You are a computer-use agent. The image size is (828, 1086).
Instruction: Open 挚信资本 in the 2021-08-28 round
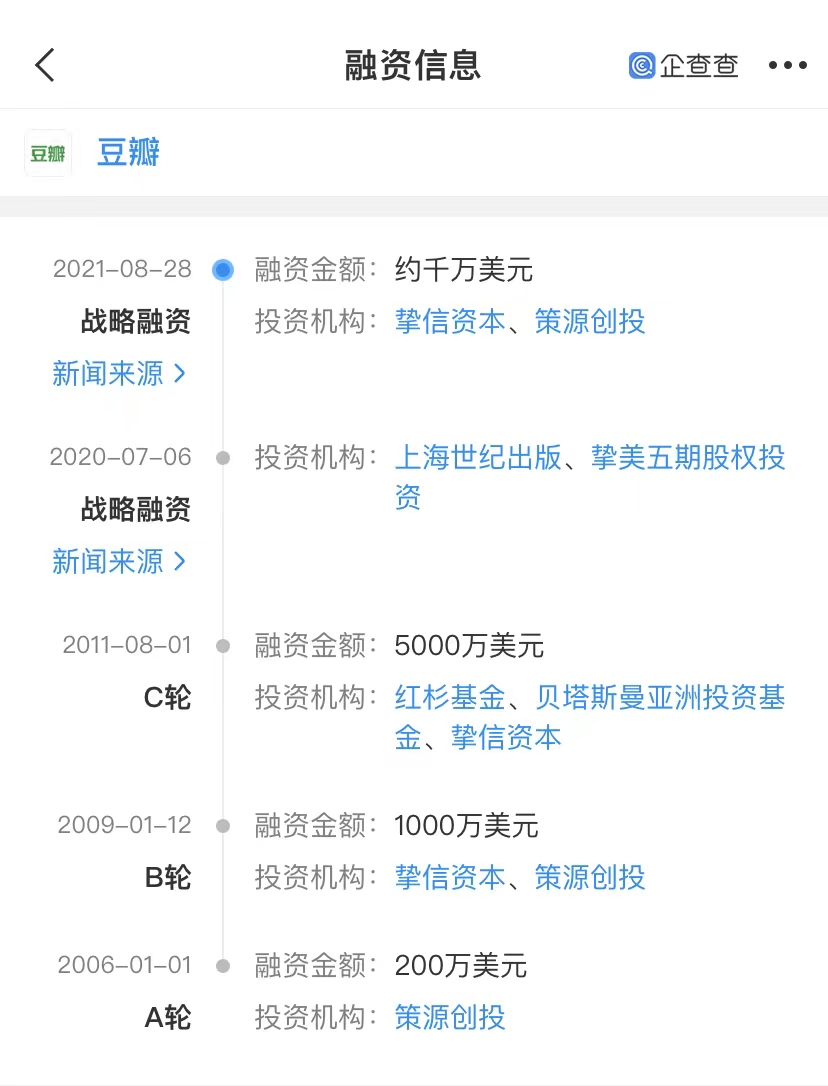pyautogui.click(x=450, y=322)
